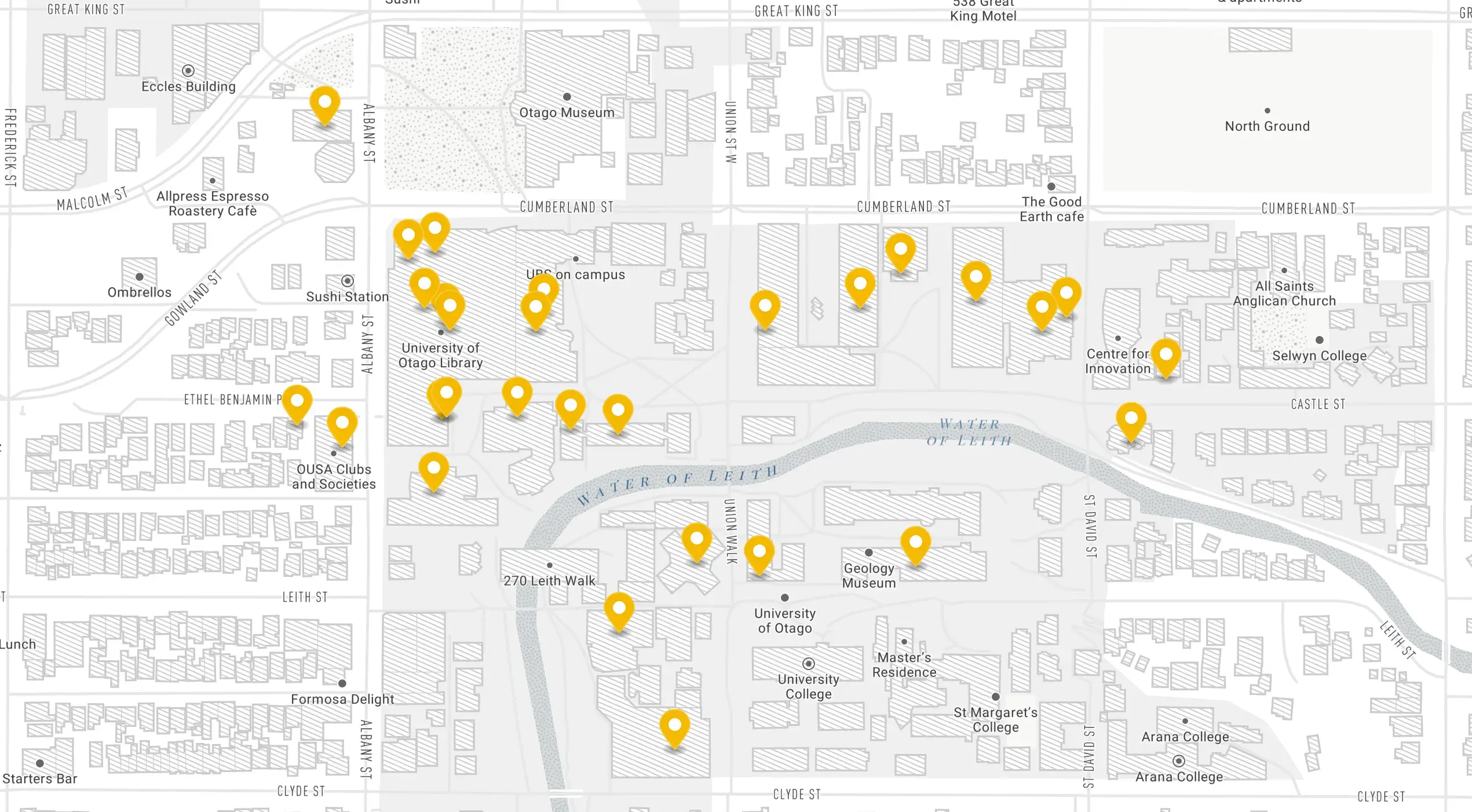Select the pin next to Centre for Innovation
This screenshot has width=1472, height=812.
pos(1166,356)
